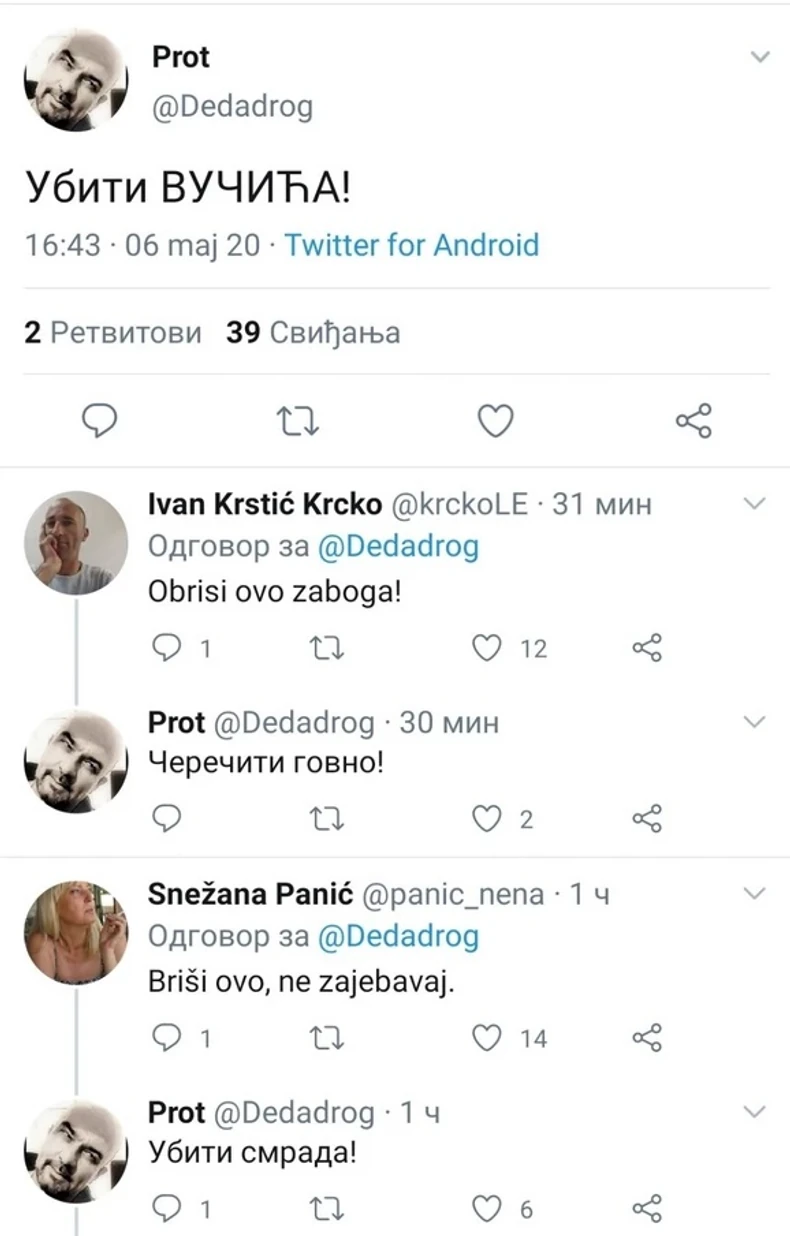
Task: Reply to Ivan Krstić Krcko's comment
Action: click(x=167, y=648)
